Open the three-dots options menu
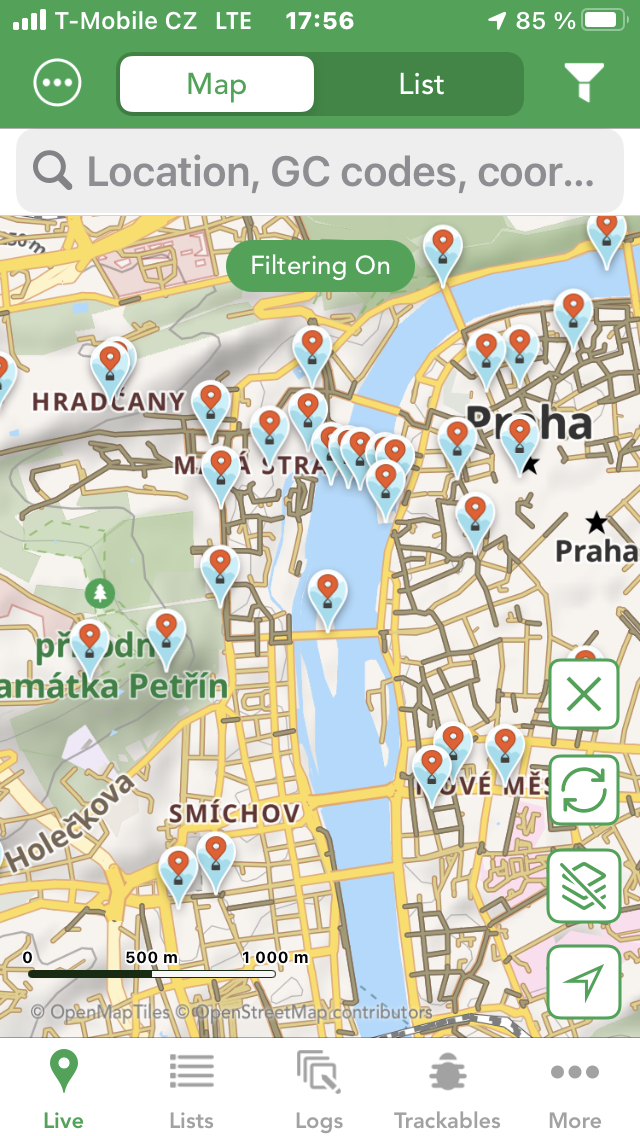This screenshot has width=640, height=1136. click(57, 83)
